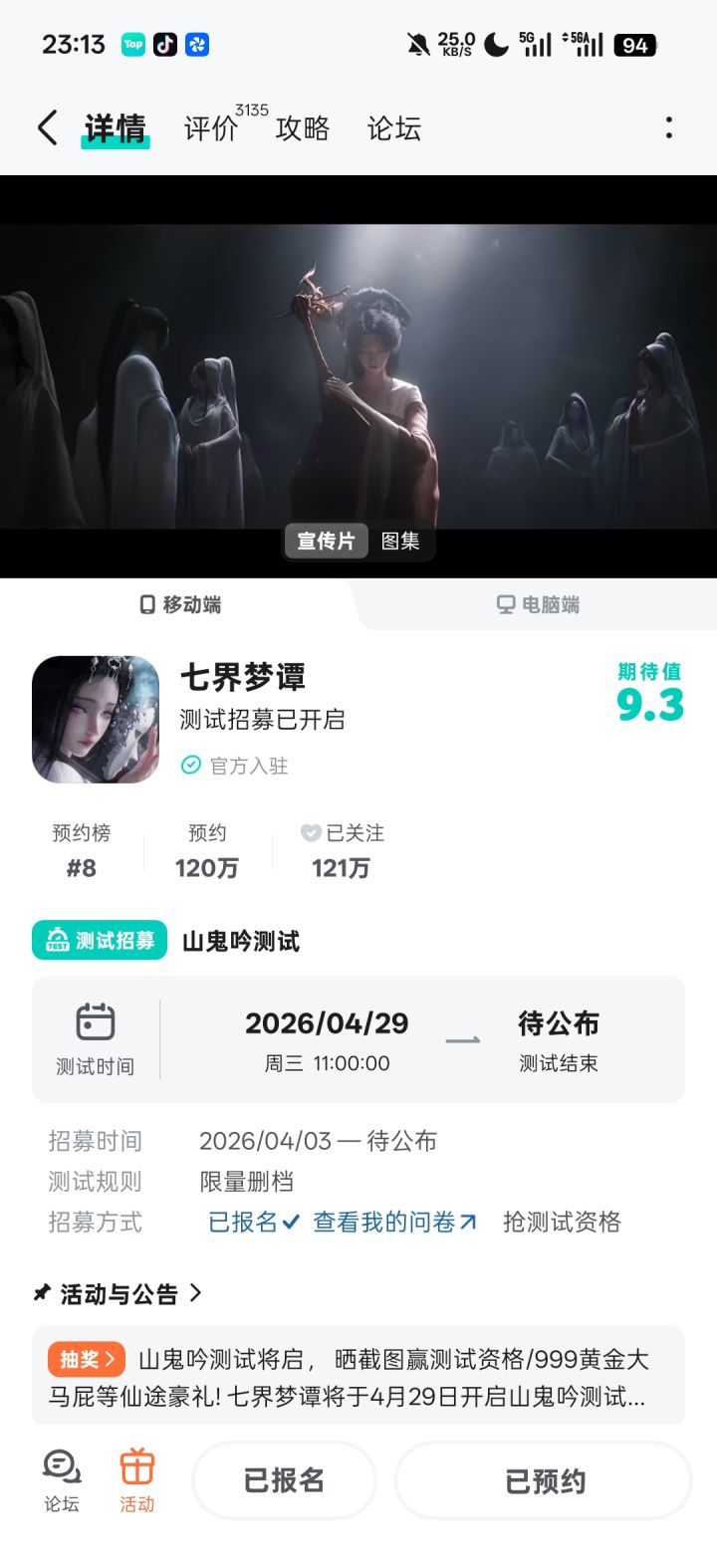Image resolution: width=717 pixels, height=1568 pixels.
Task: Expand 活动与公告 section
Action: click(x=118, y=1293)
